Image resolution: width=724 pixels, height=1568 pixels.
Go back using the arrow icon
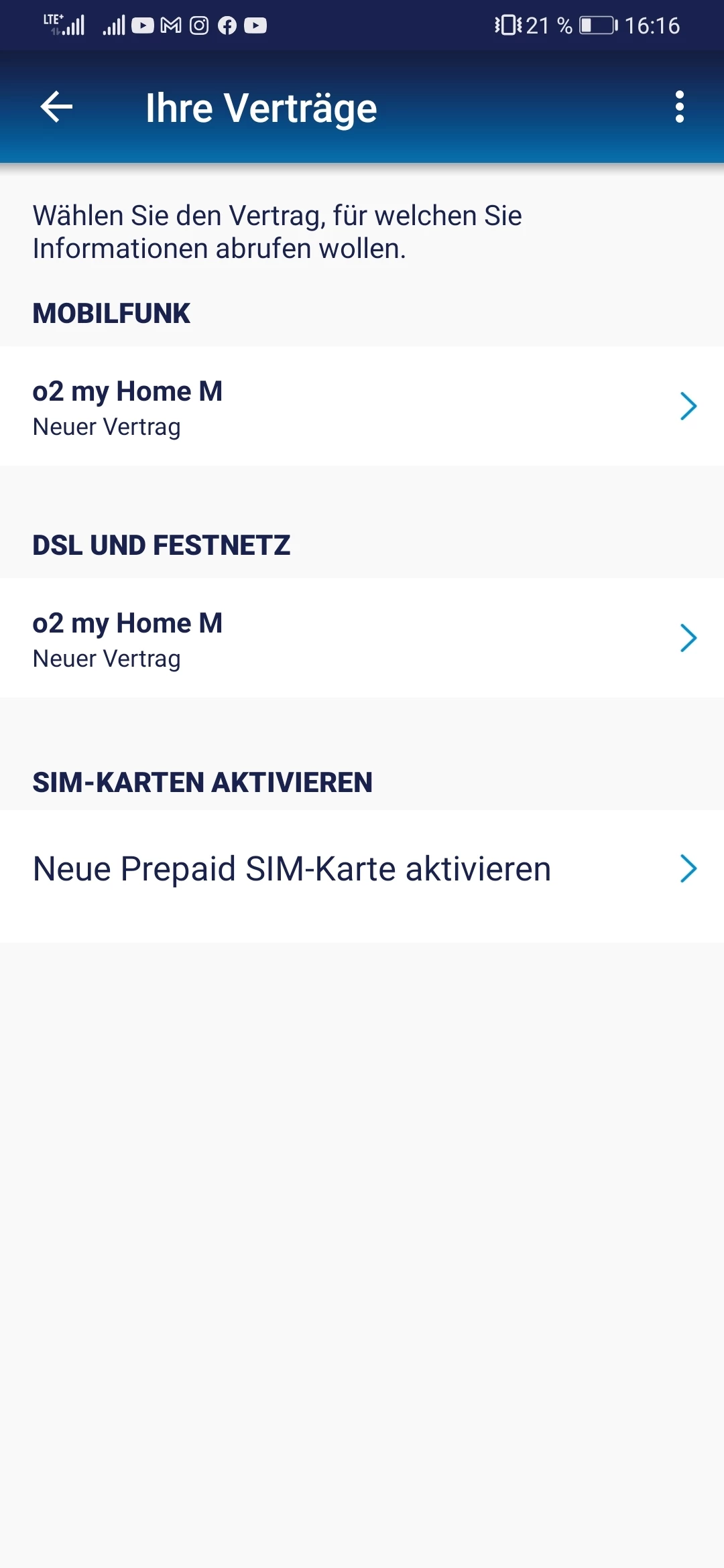tap(56, 107)
